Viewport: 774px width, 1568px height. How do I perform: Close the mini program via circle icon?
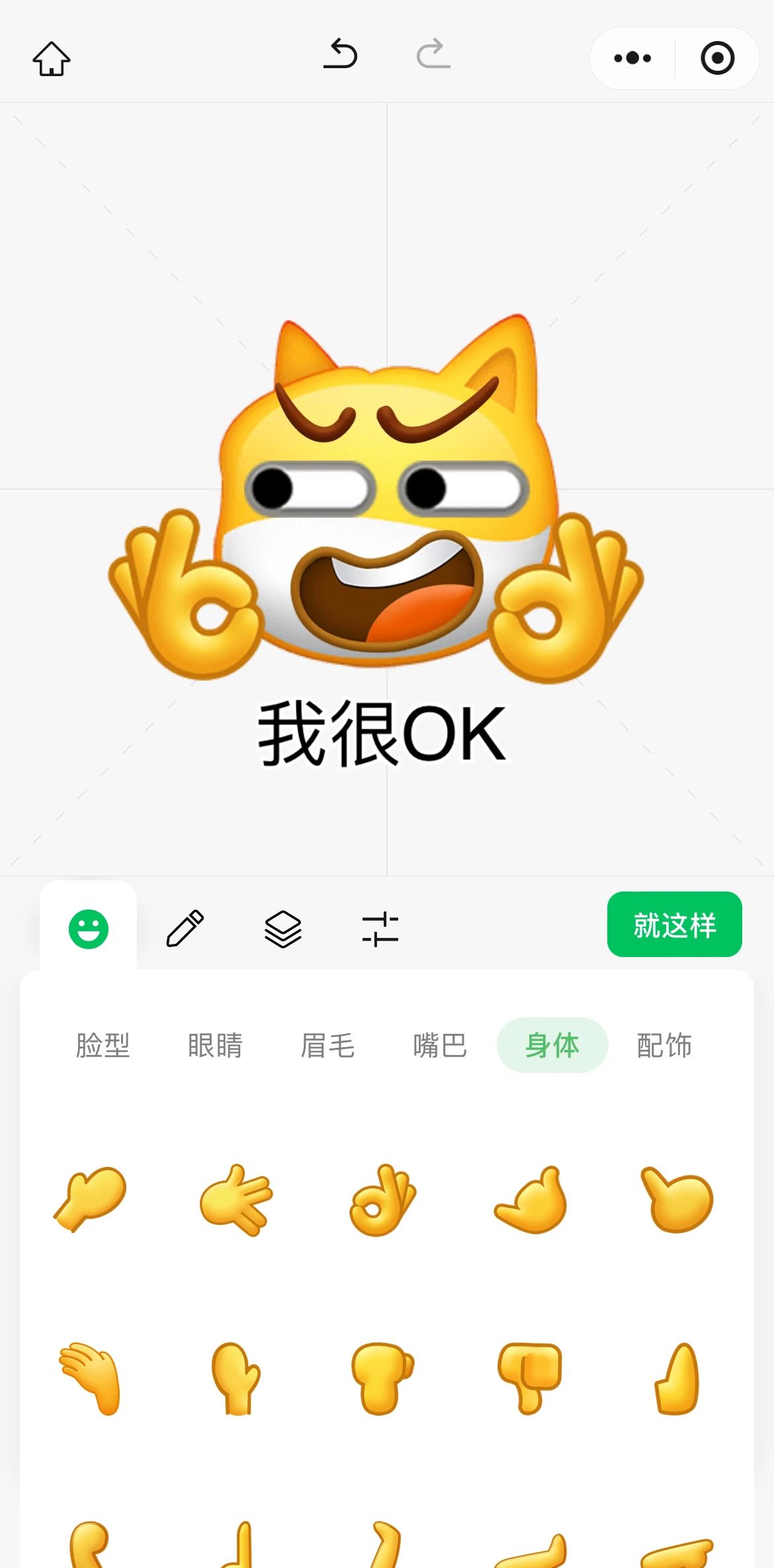717,58
